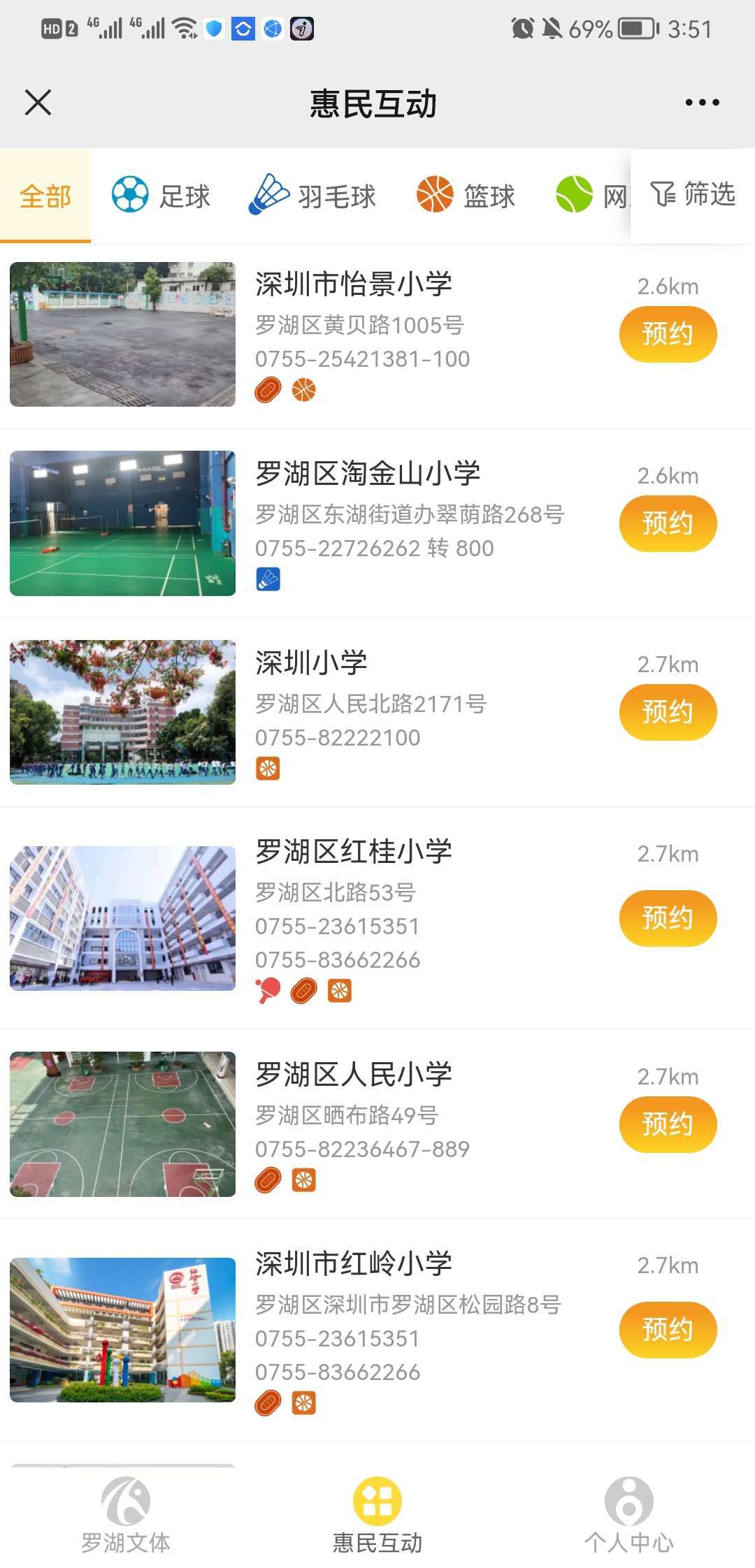Tap 预约 for 罗湖区淘金山小学
This screenshot has height=1568, width=755.
click(x=668, y=523)
